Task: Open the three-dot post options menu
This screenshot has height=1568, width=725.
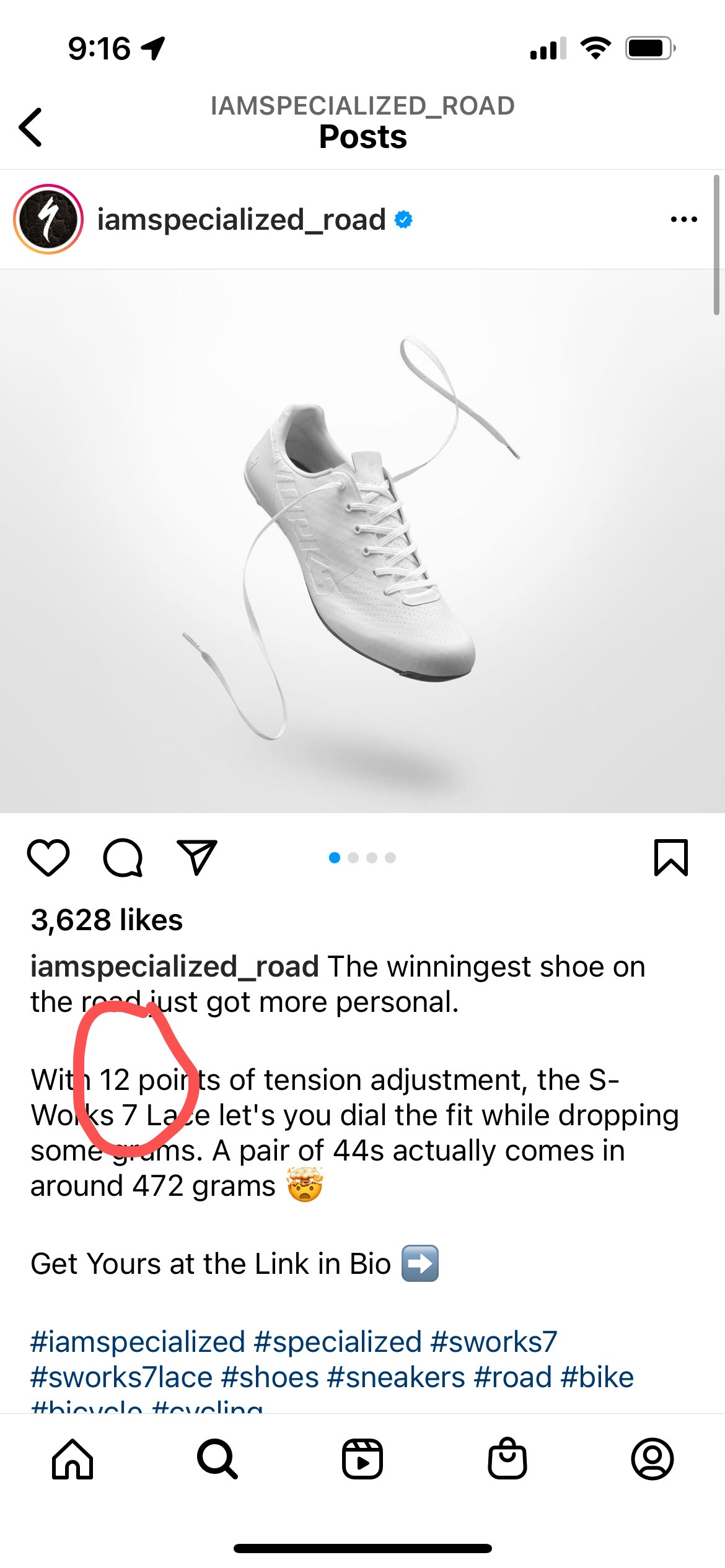Action: pos(683,219)
